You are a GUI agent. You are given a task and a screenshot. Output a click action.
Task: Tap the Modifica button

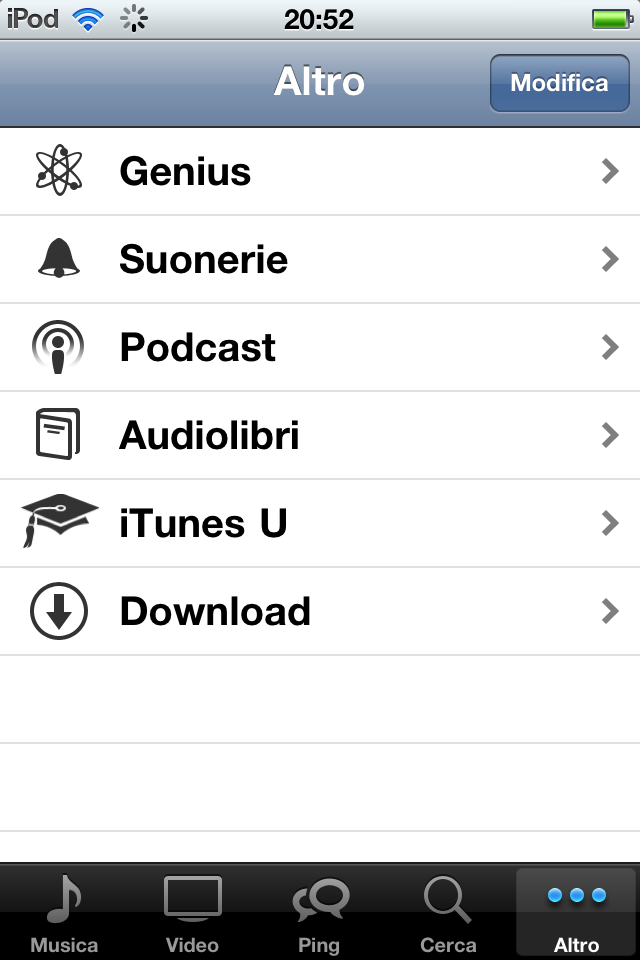click(559, 83)
